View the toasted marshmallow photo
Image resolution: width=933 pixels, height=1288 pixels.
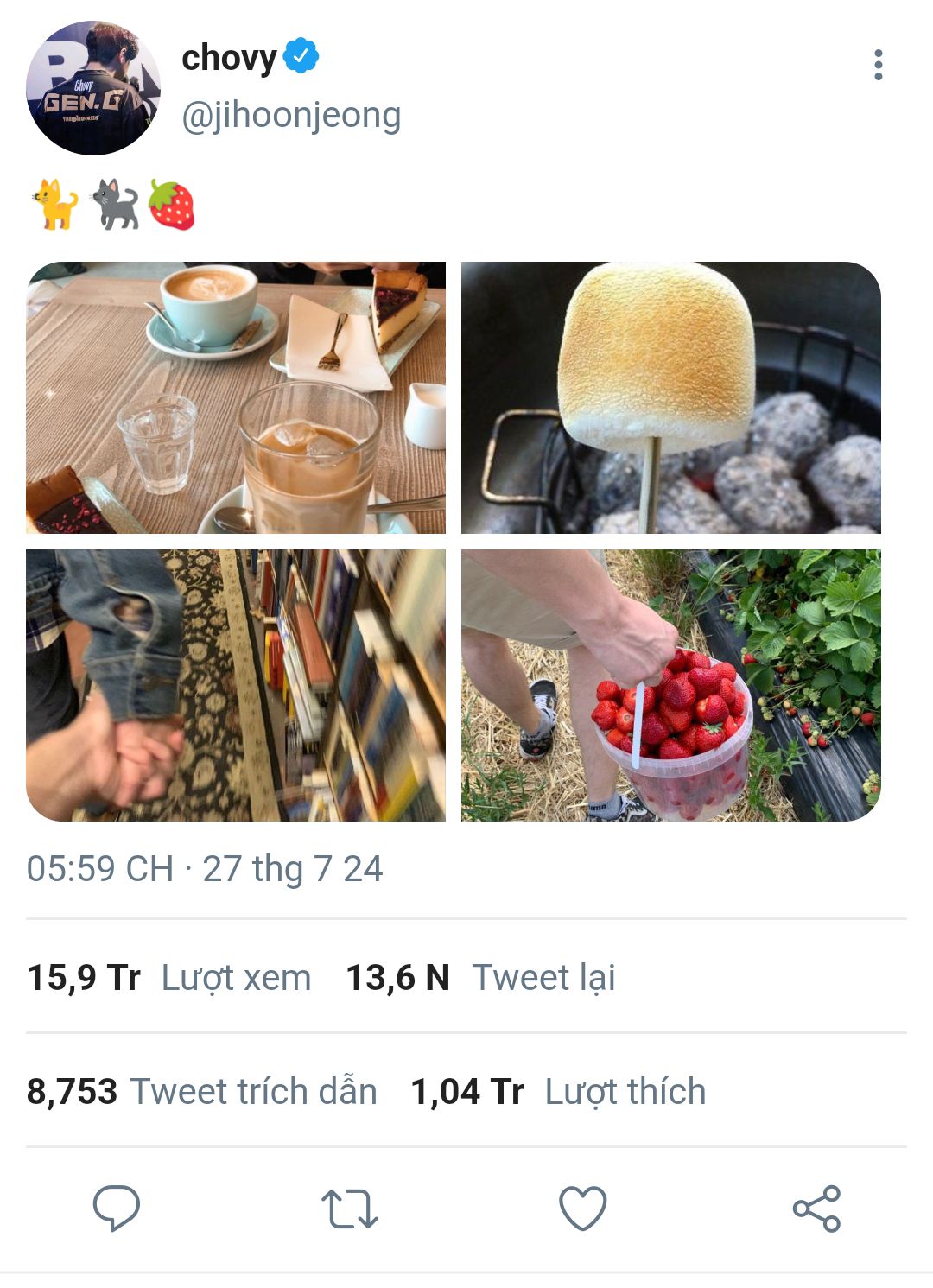[x=670, y=397]
